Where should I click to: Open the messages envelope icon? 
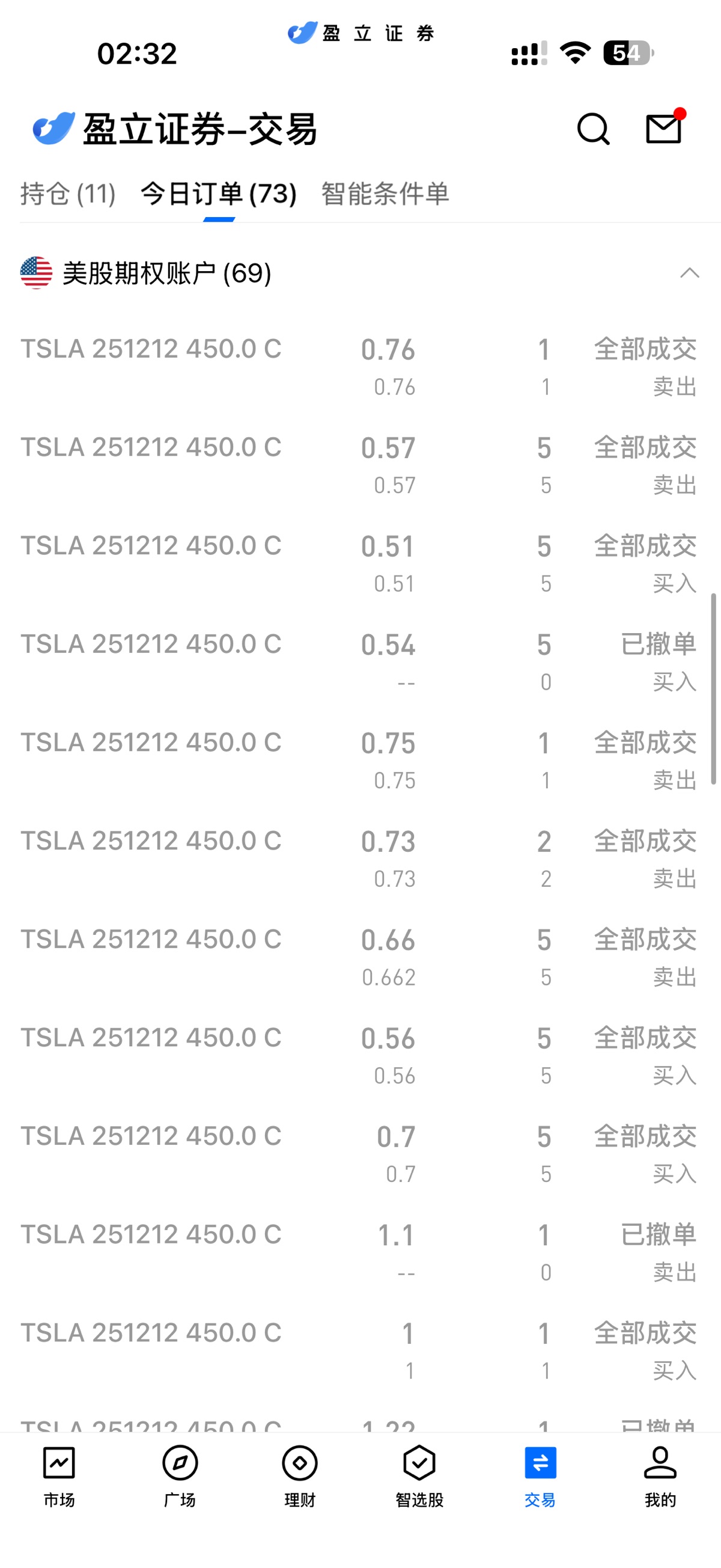coord(663,129)
